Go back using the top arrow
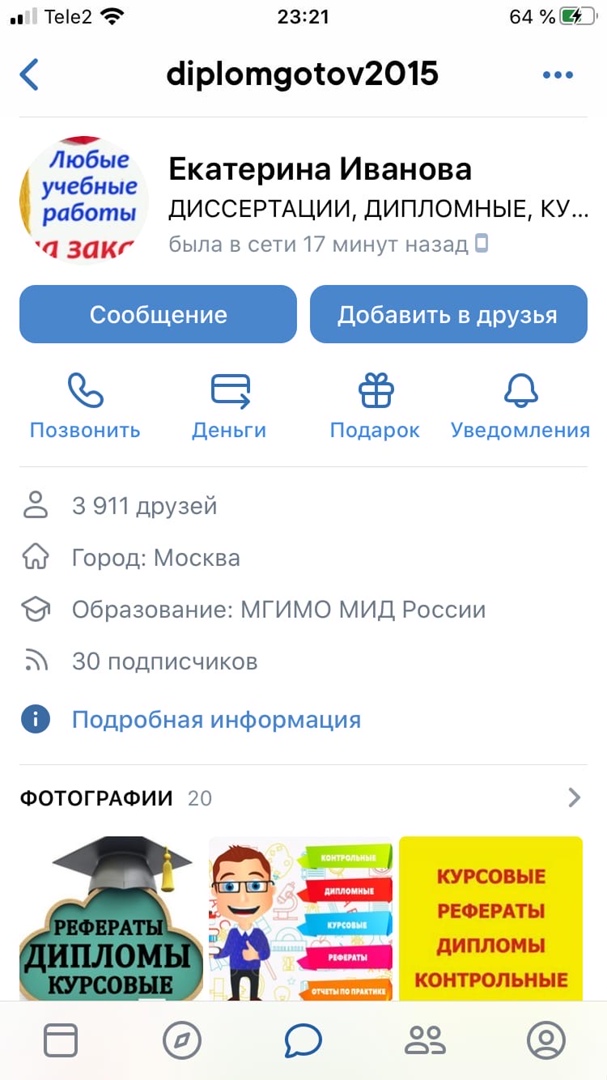This screenshot has width=607, height=1080. click(x=30, y=74)
